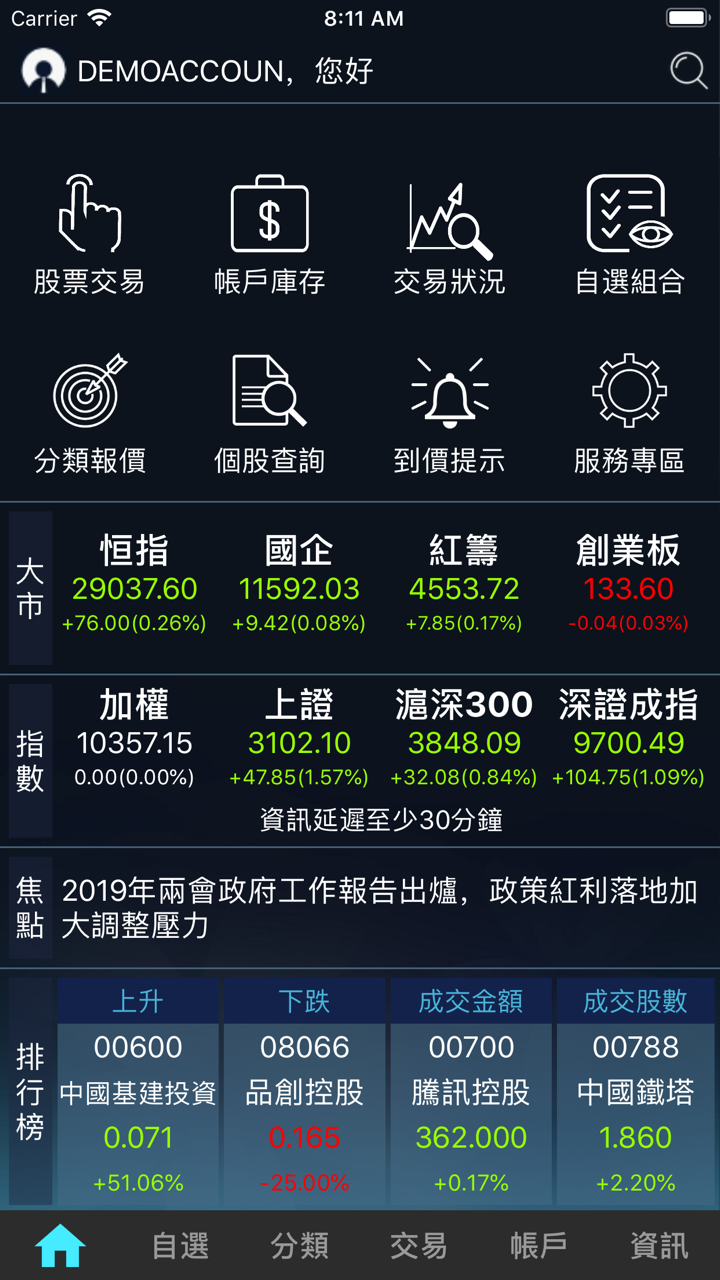View the 上證 index details
Screen dimensions: 720x1280
click(299, 740)
